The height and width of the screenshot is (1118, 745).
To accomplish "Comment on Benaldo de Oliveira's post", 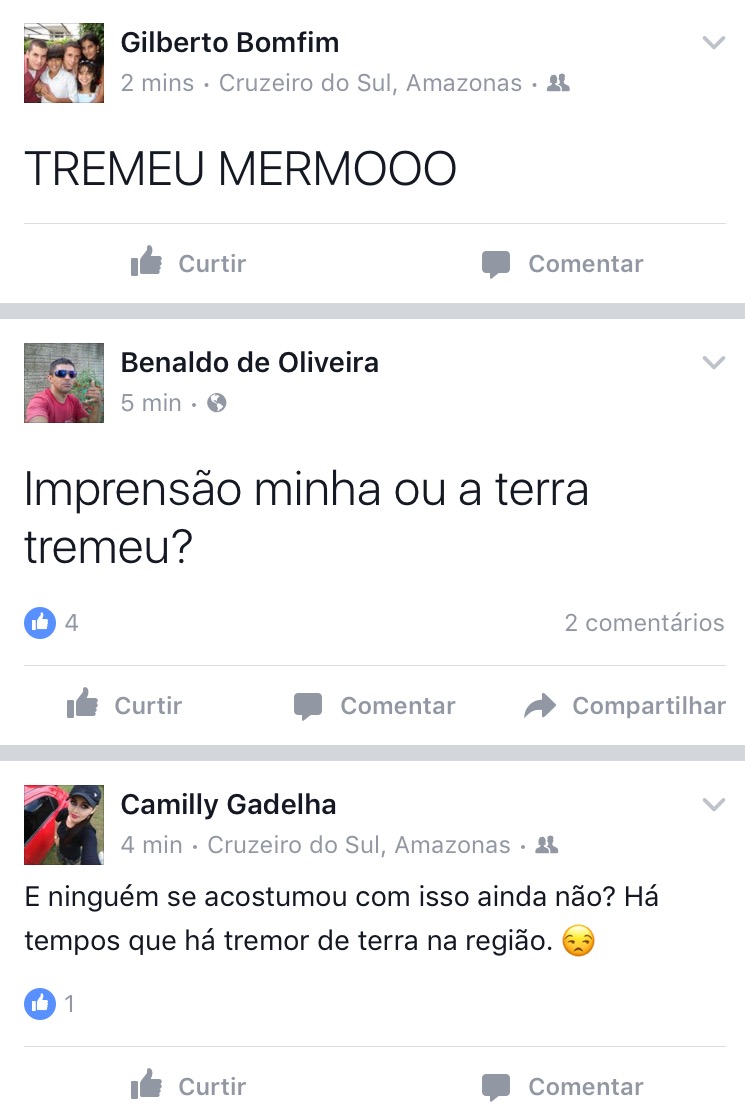I will point(374,706).
